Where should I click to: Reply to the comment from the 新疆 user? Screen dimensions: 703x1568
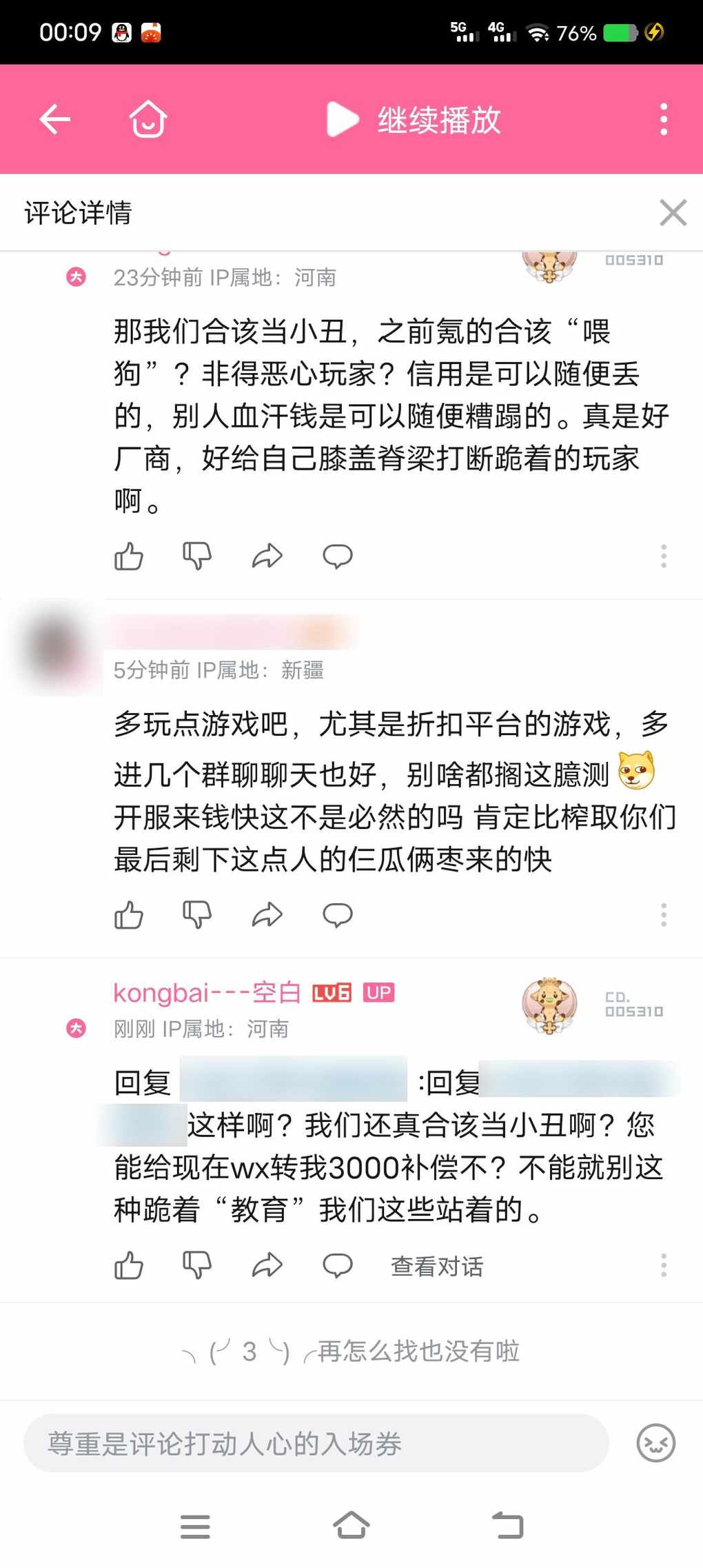[338, 915]
